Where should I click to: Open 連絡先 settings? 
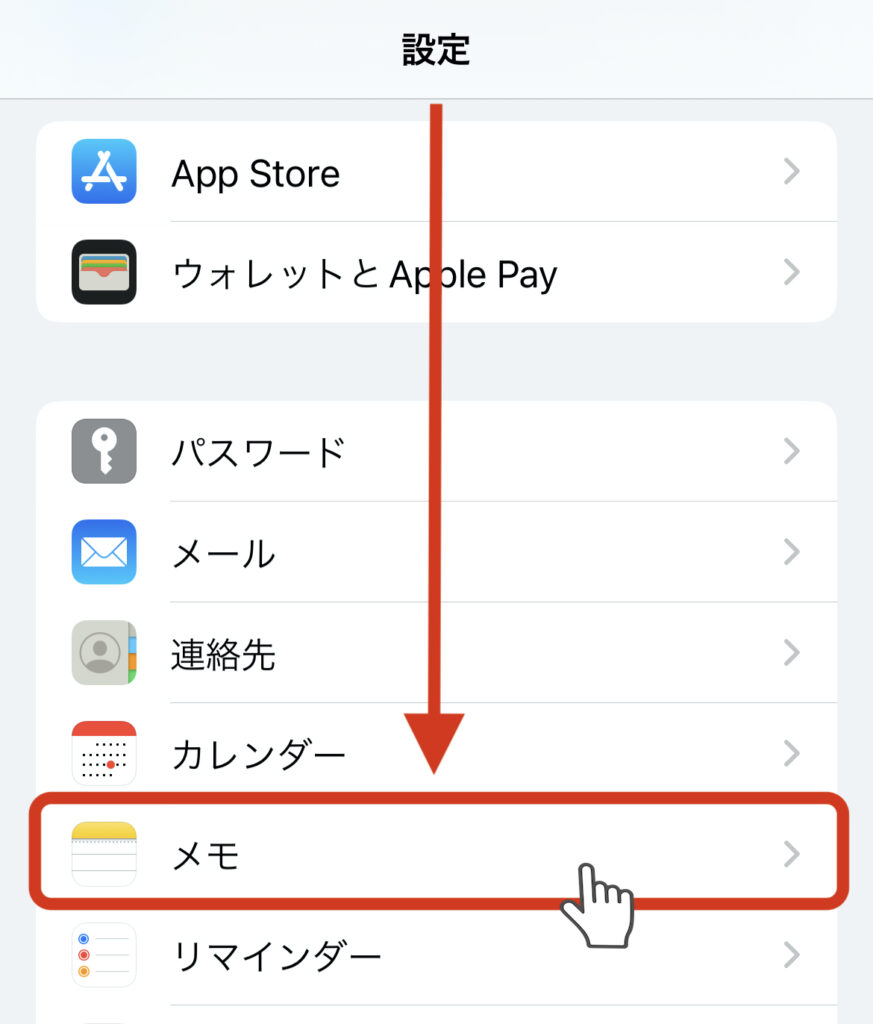[224, 654]
